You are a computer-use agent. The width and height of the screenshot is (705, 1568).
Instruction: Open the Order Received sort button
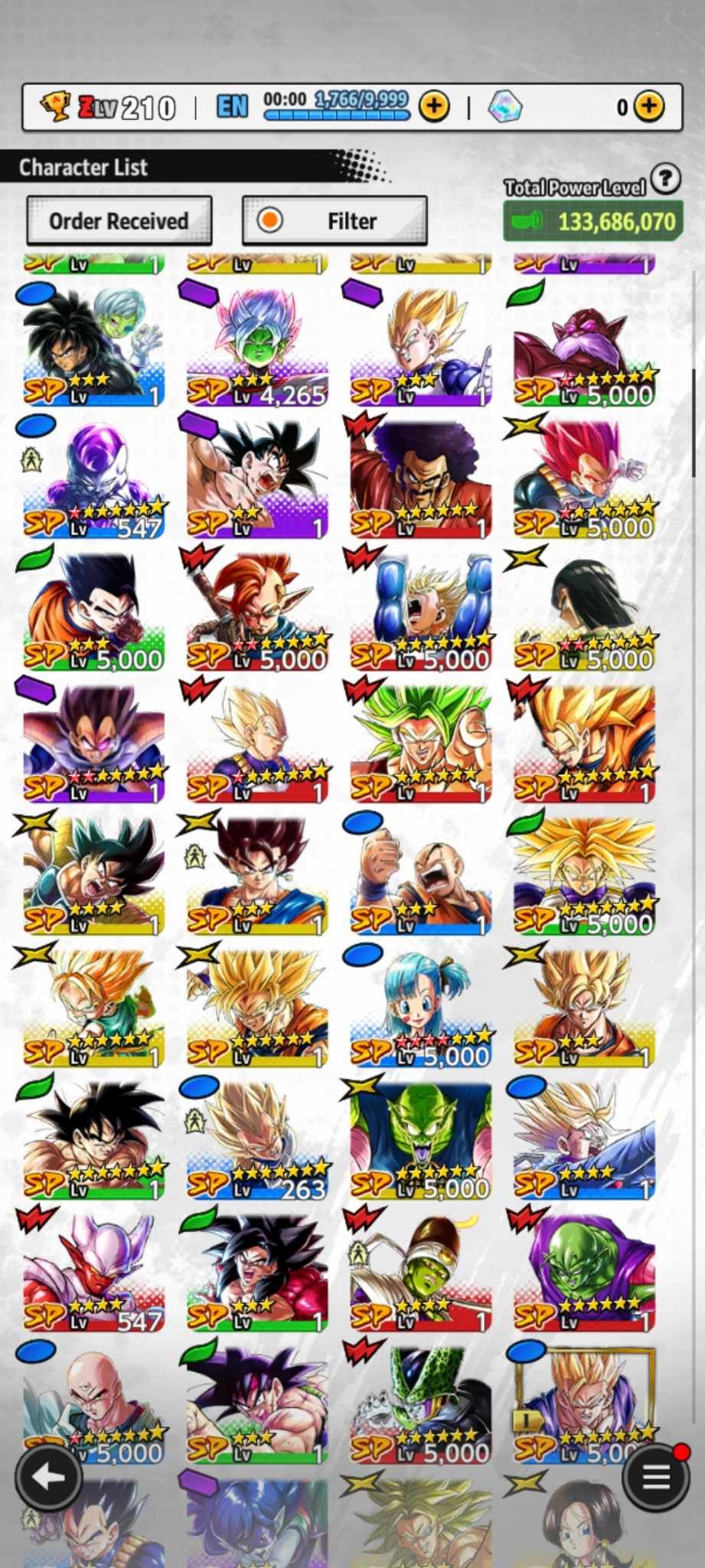pos(119,221)
